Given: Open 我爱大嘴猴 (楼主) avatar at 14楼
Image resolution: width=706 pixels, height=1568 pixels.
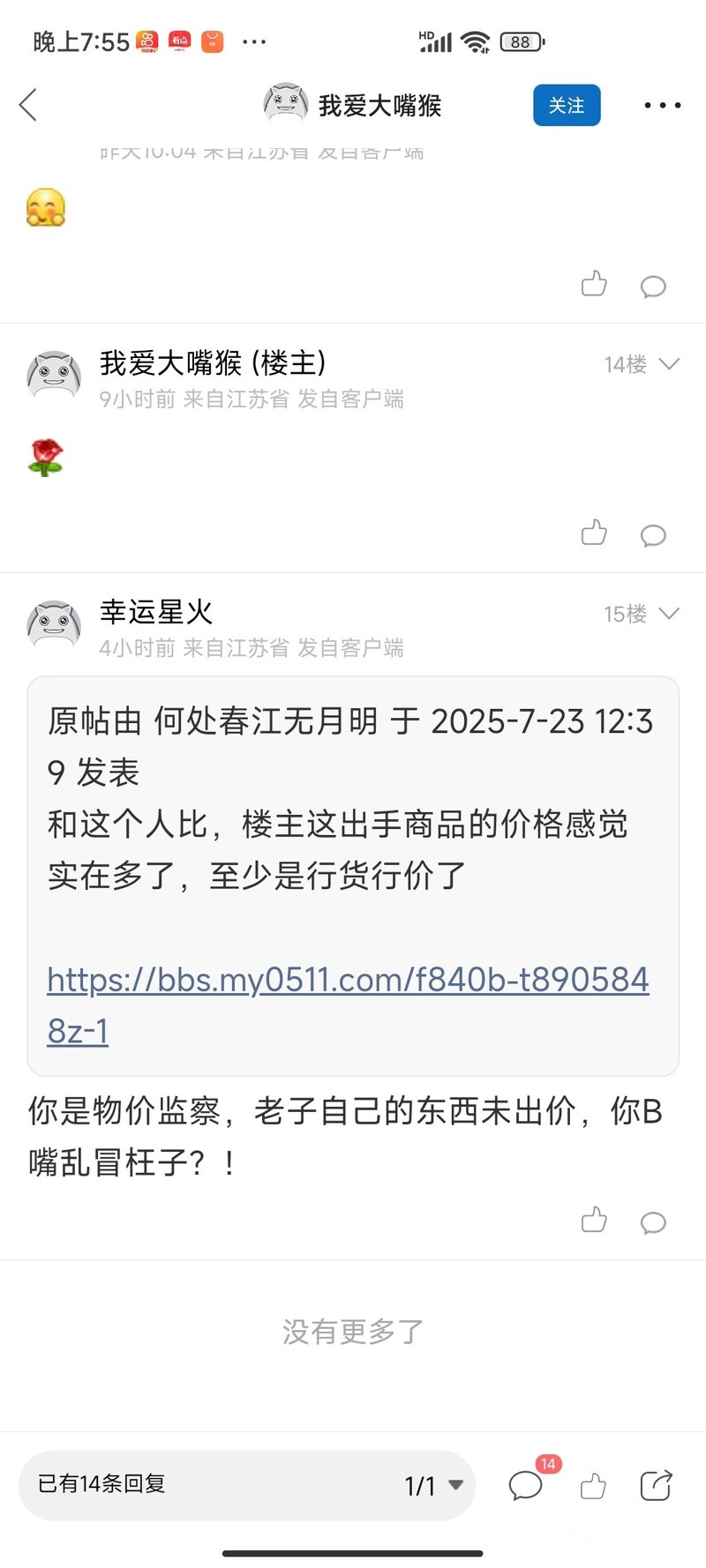Looking at the screenshot, I should pos(54,374).
